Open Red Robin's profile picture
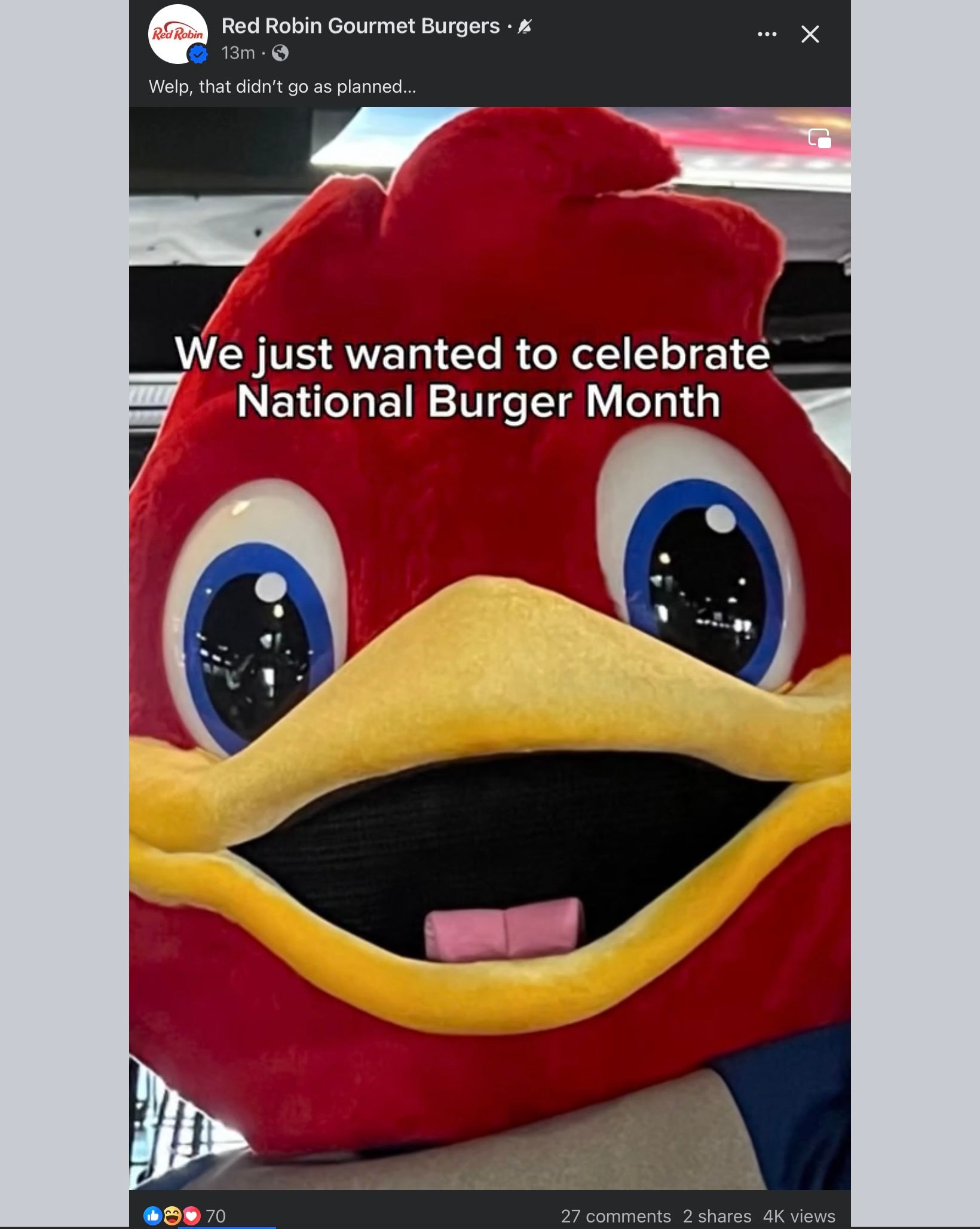Viewport: 980px width, 1229px height. click(x=177, y=34)
